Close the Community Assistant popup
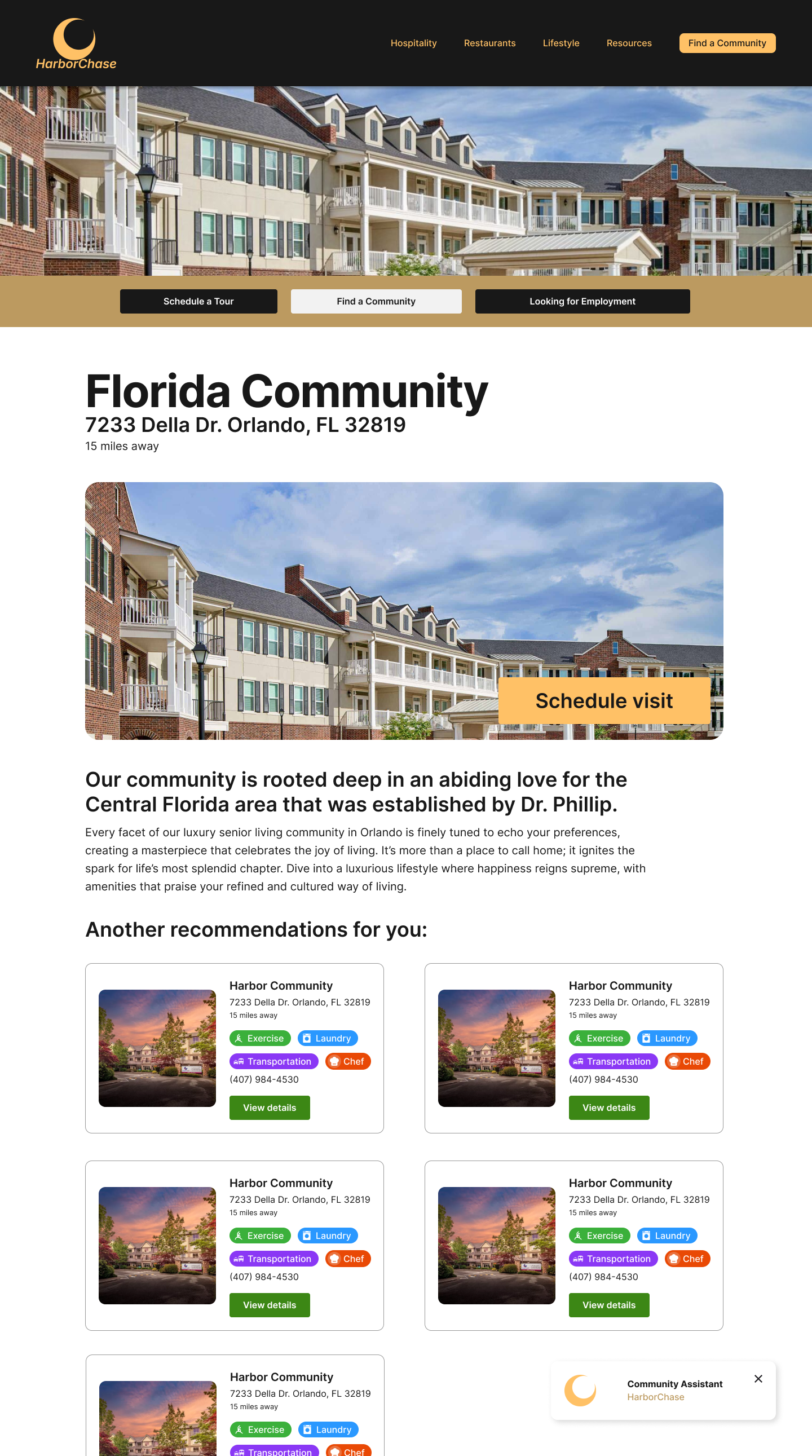 (758, 1379)
